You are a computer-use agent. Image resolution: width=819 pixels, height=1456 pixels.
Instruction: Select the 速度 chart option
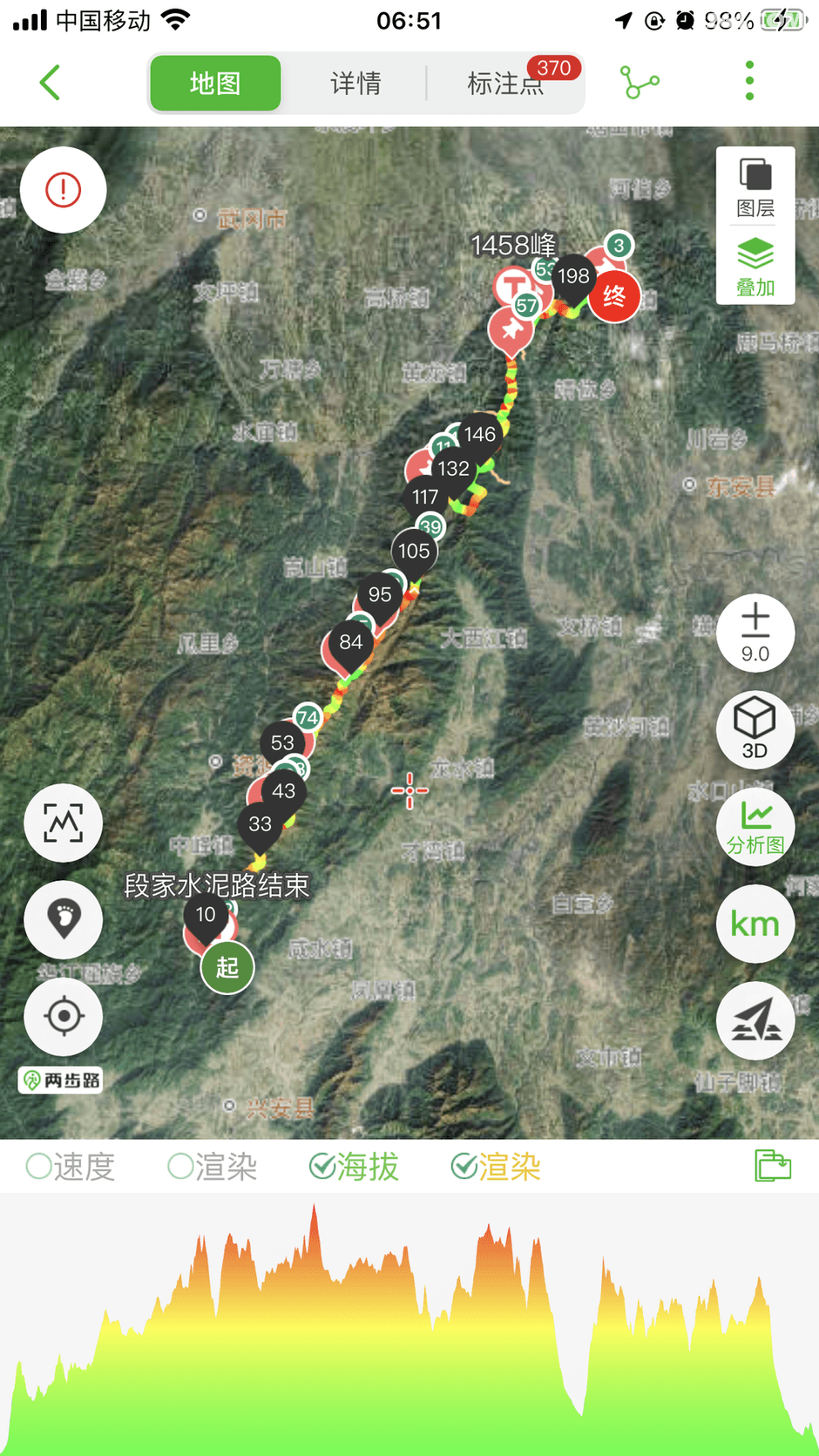tap(71, 1166)
